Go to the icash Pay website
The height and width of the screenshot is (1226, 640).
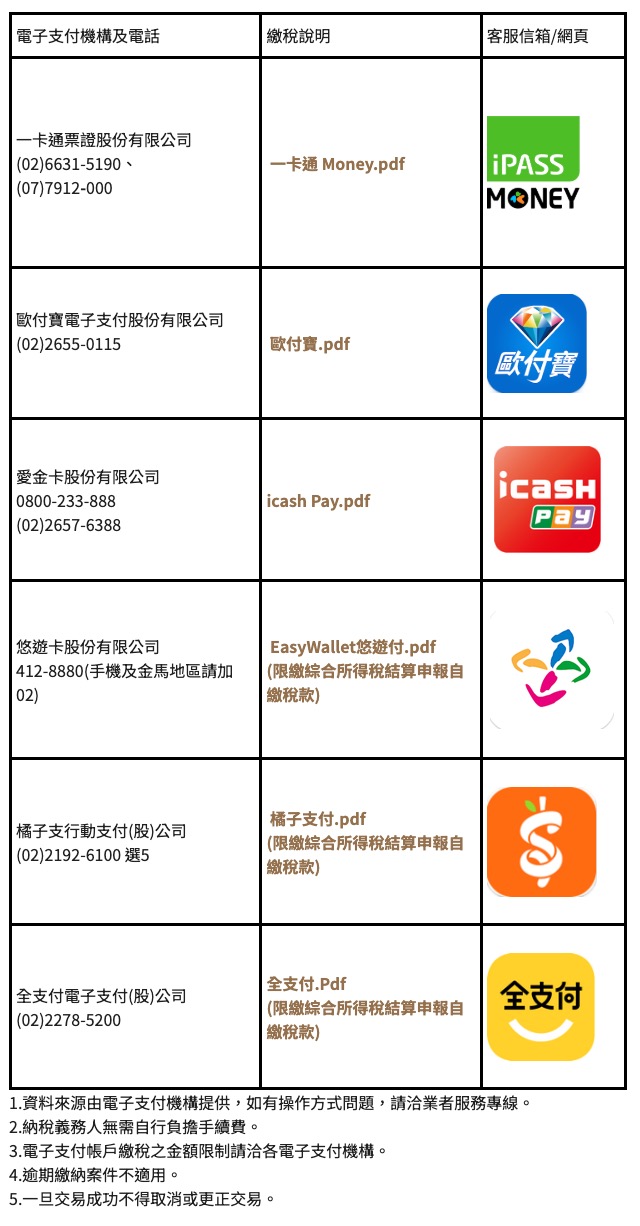(547, 499)
